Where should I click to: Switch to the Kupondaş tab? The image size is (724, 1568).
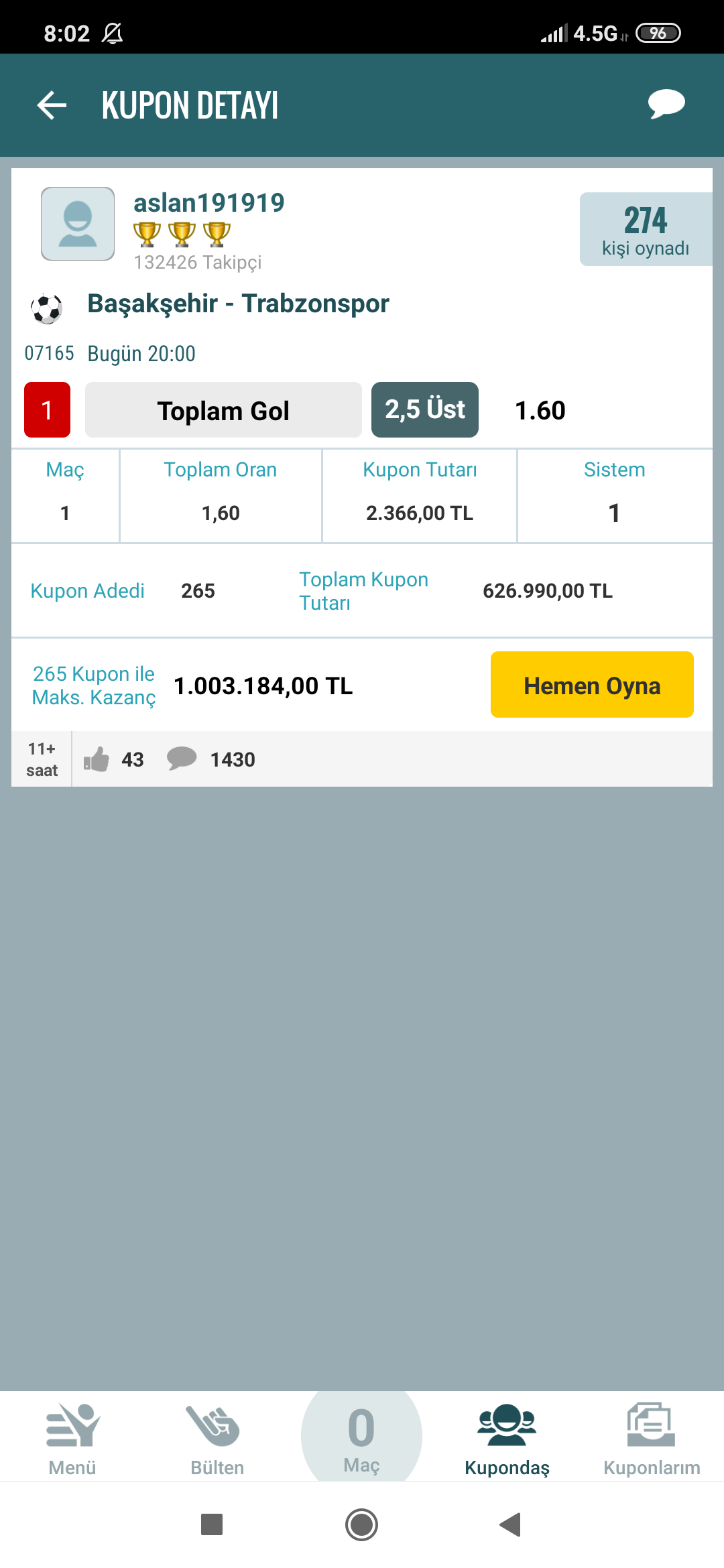[x=507, y=1438]
